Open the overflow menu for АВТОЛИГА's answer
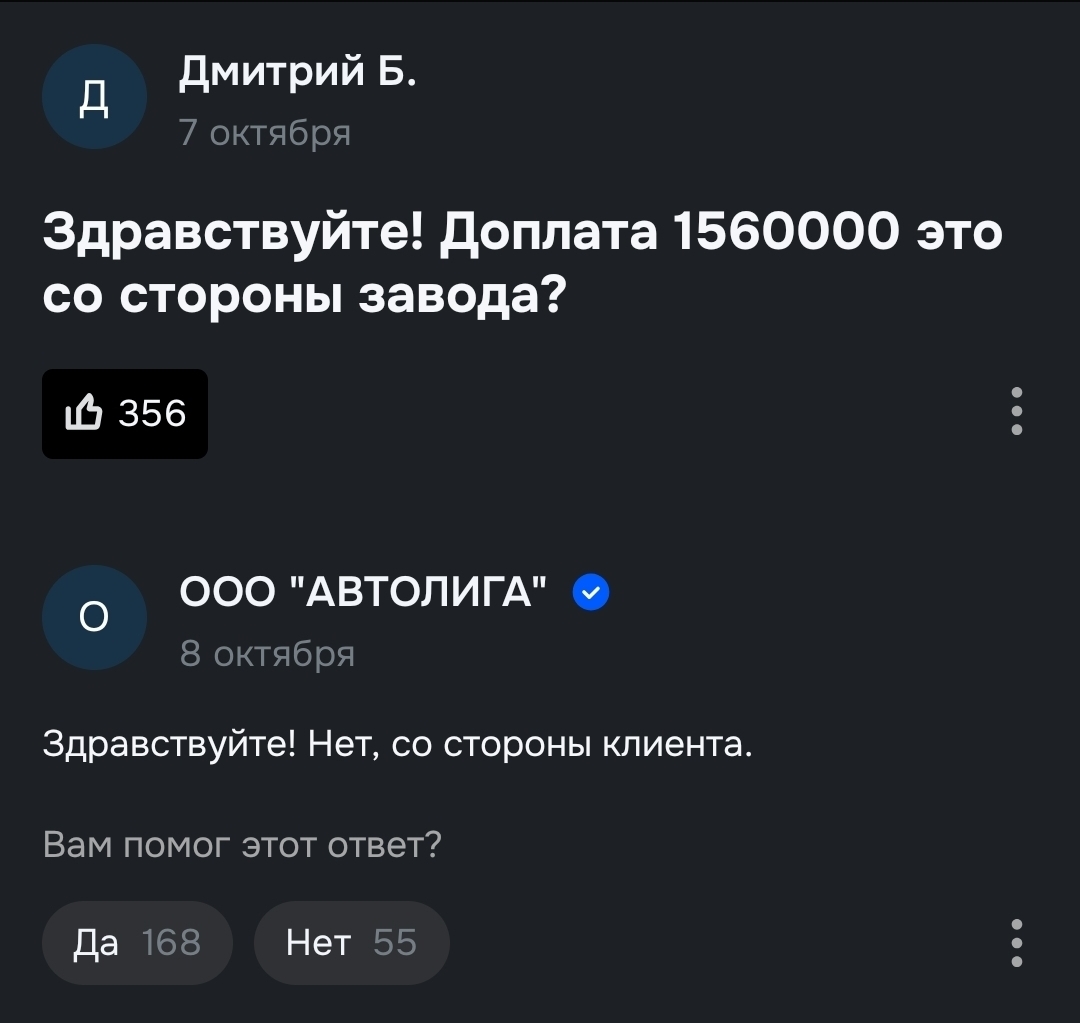Viewport: 1080px width, 1023px height. 1016,942
